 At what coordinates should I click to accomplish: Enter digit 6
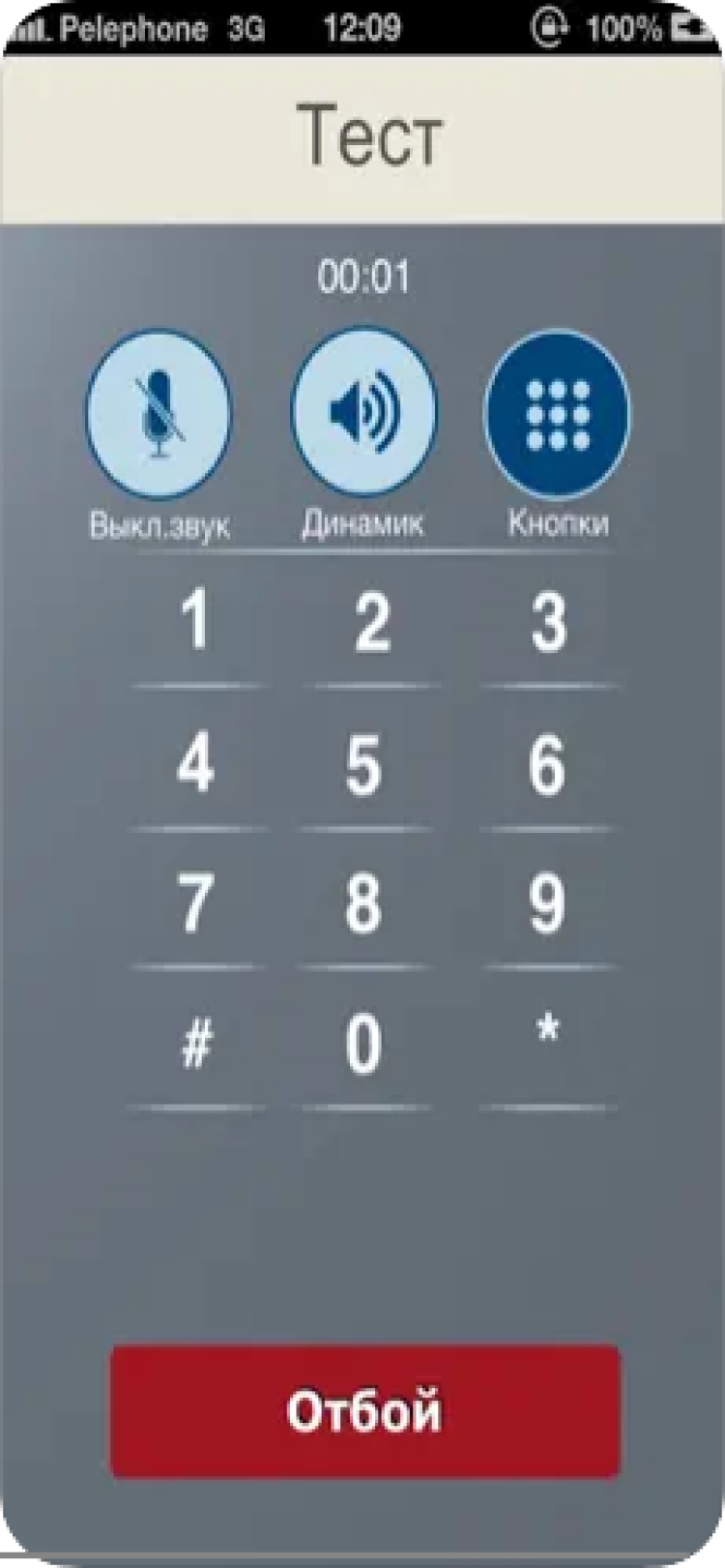point(546,764)
